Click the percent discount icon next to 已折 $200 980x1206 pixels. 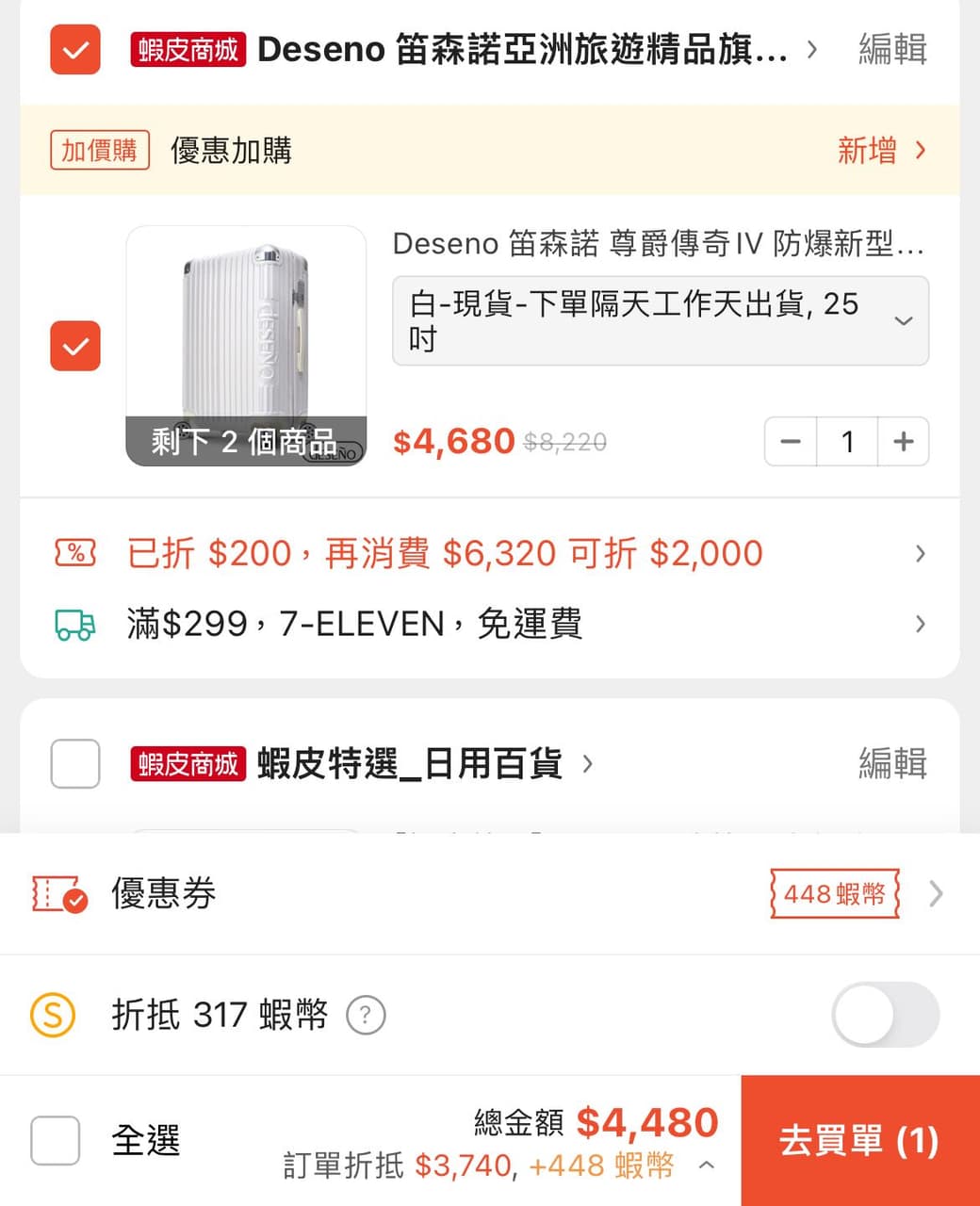tap(75, 553)
